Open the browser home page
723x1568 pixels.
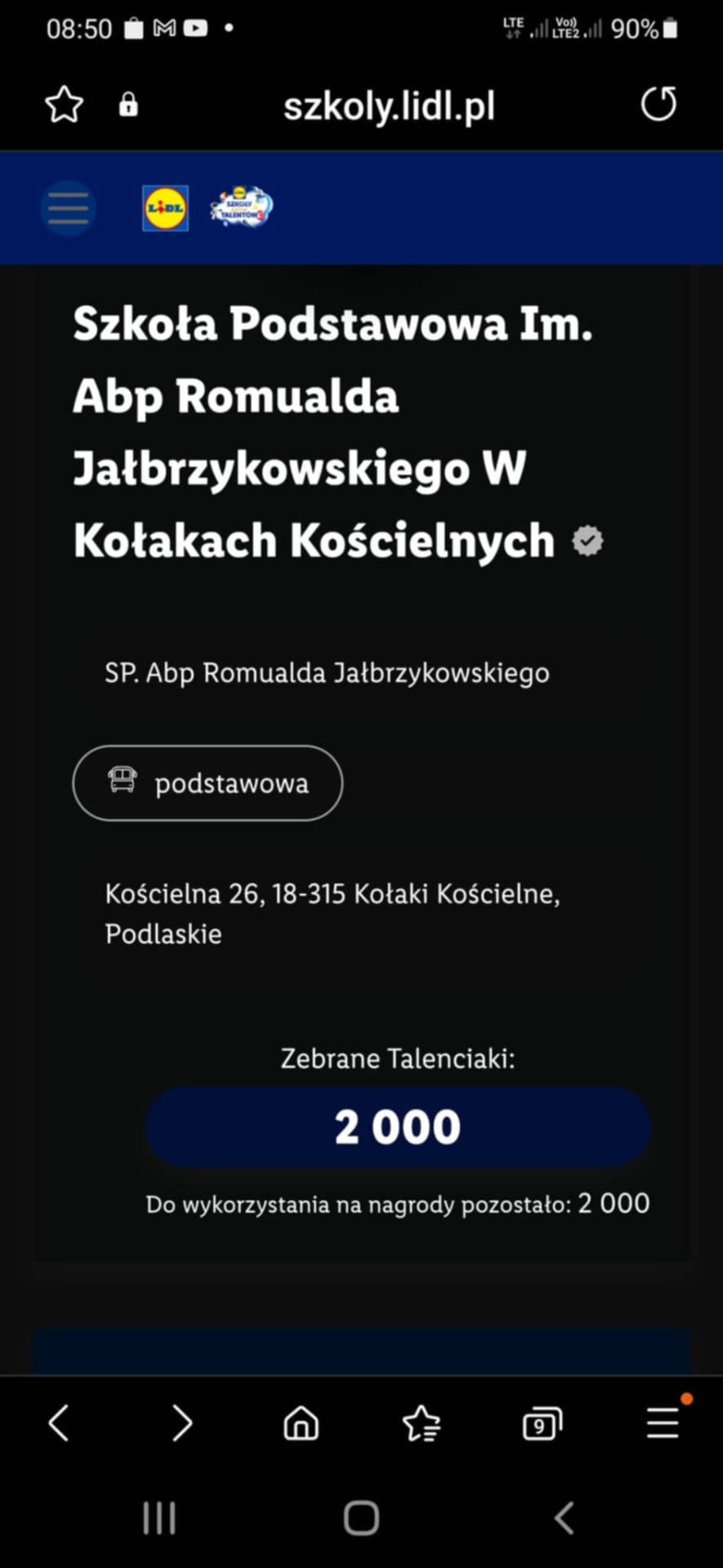point(301,1423)
